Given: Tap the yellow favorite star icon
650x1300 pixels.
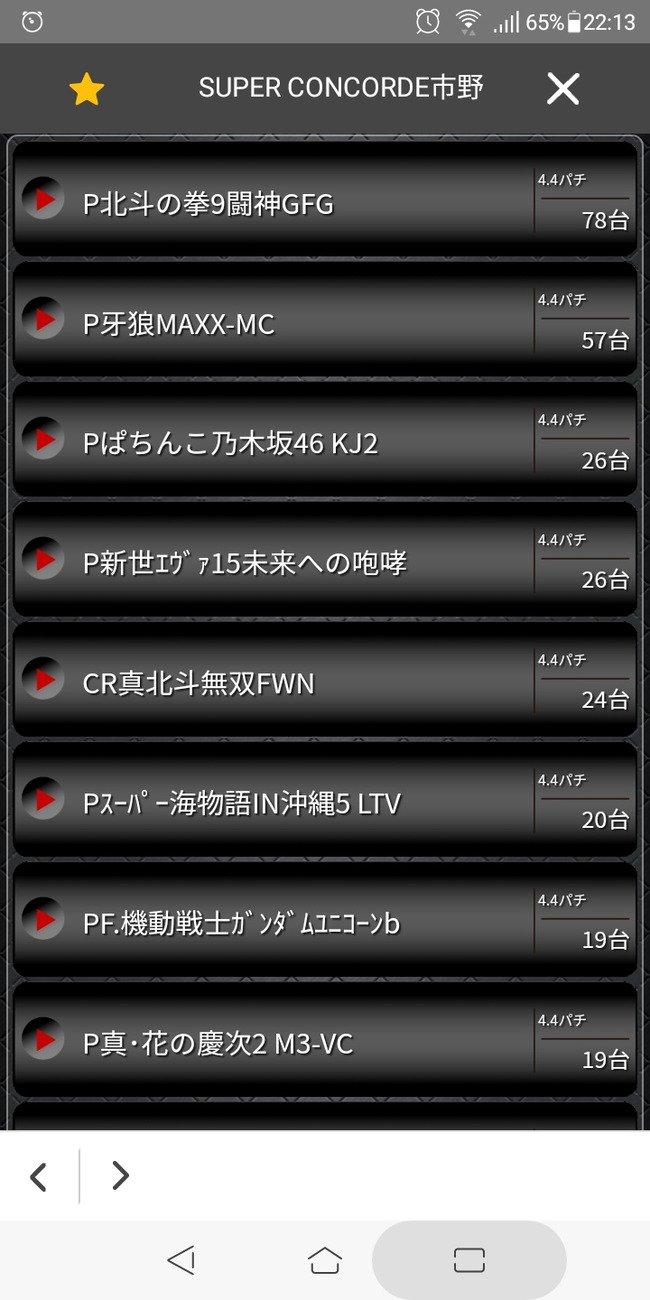Looking at the screenshot, I should click(87, 89).
